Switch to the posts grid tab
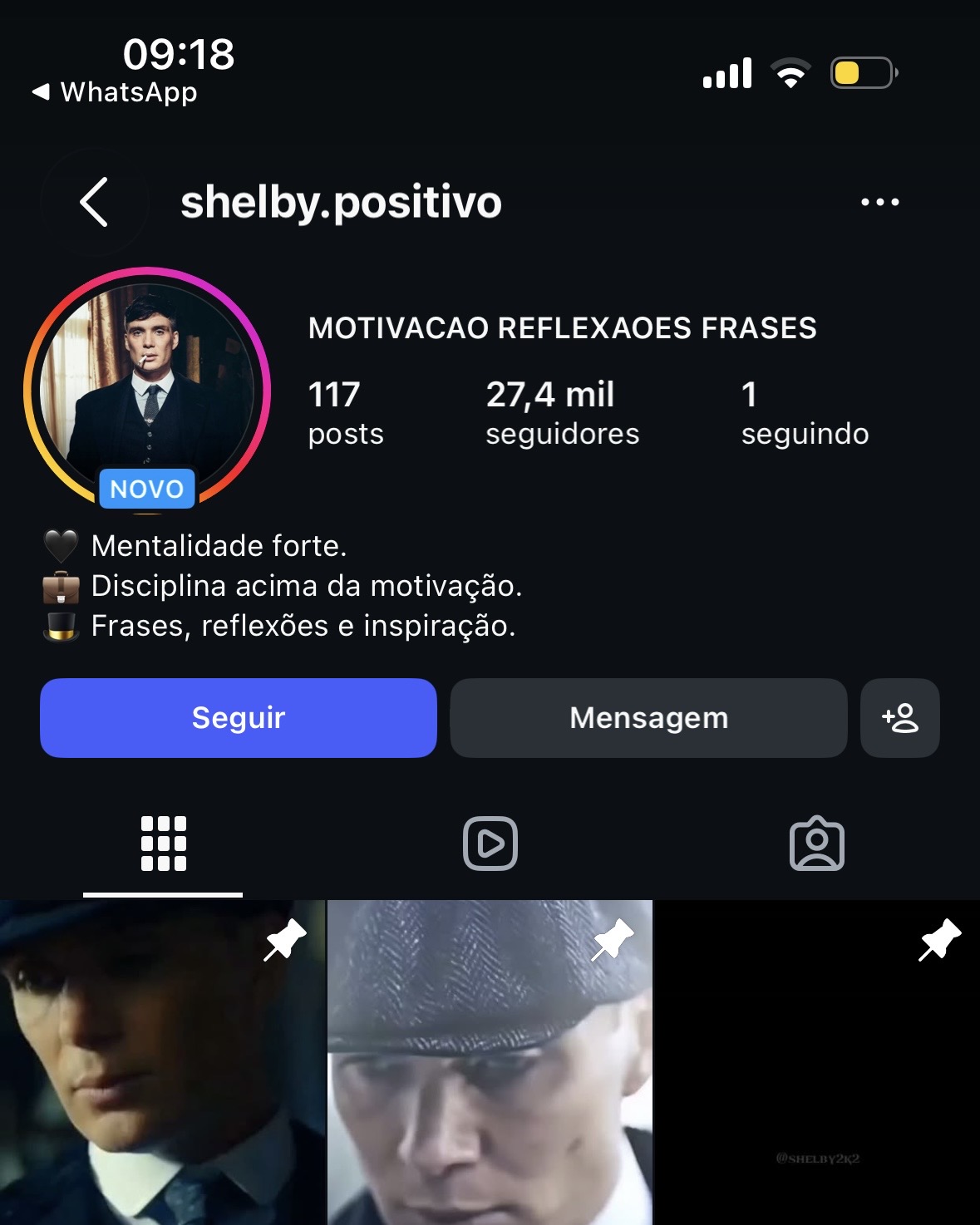Screen dimensions: 980x1225 pyautogui.click(x=163, y=844)
